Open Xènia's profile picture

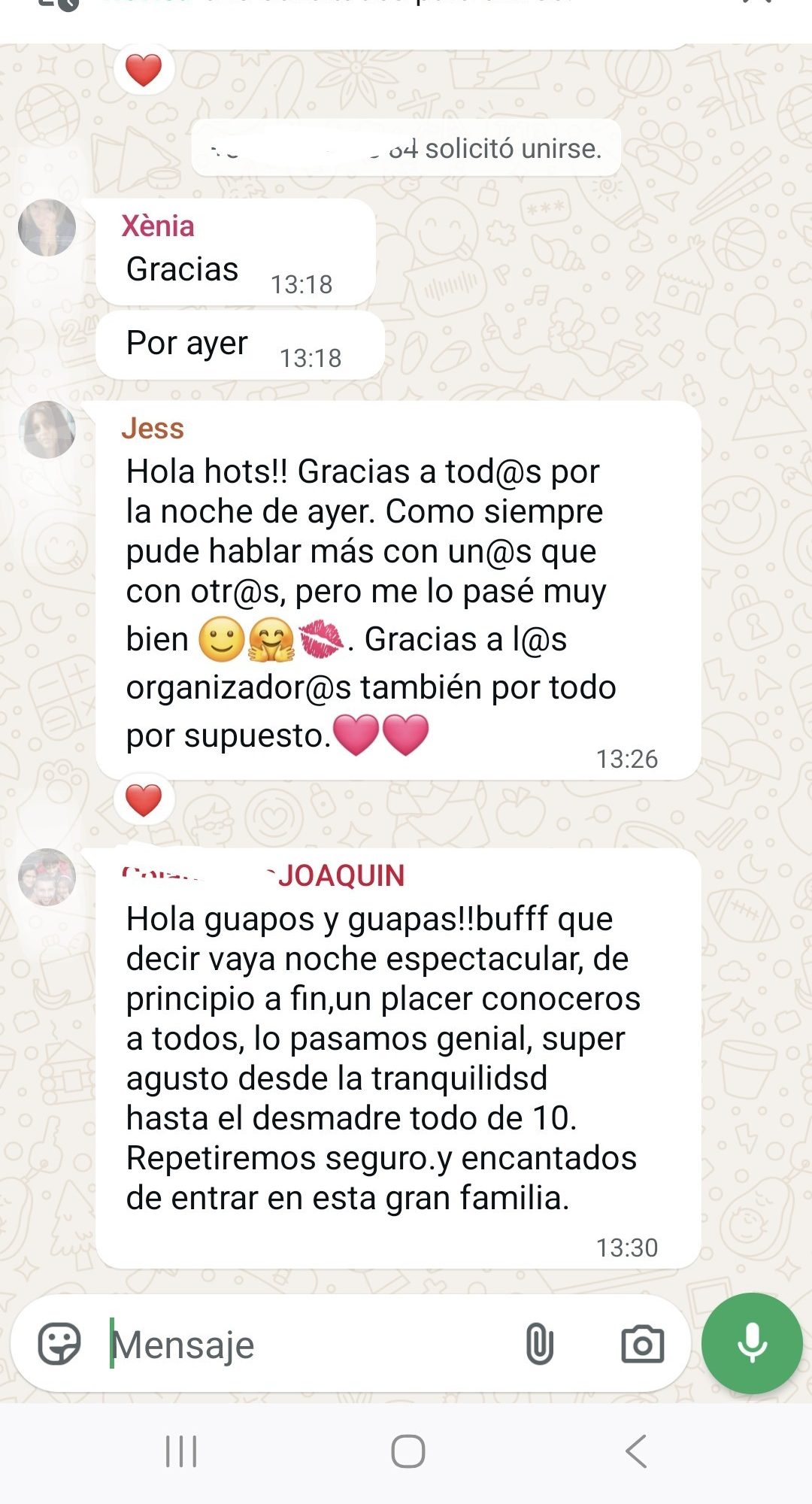(47, 228)
